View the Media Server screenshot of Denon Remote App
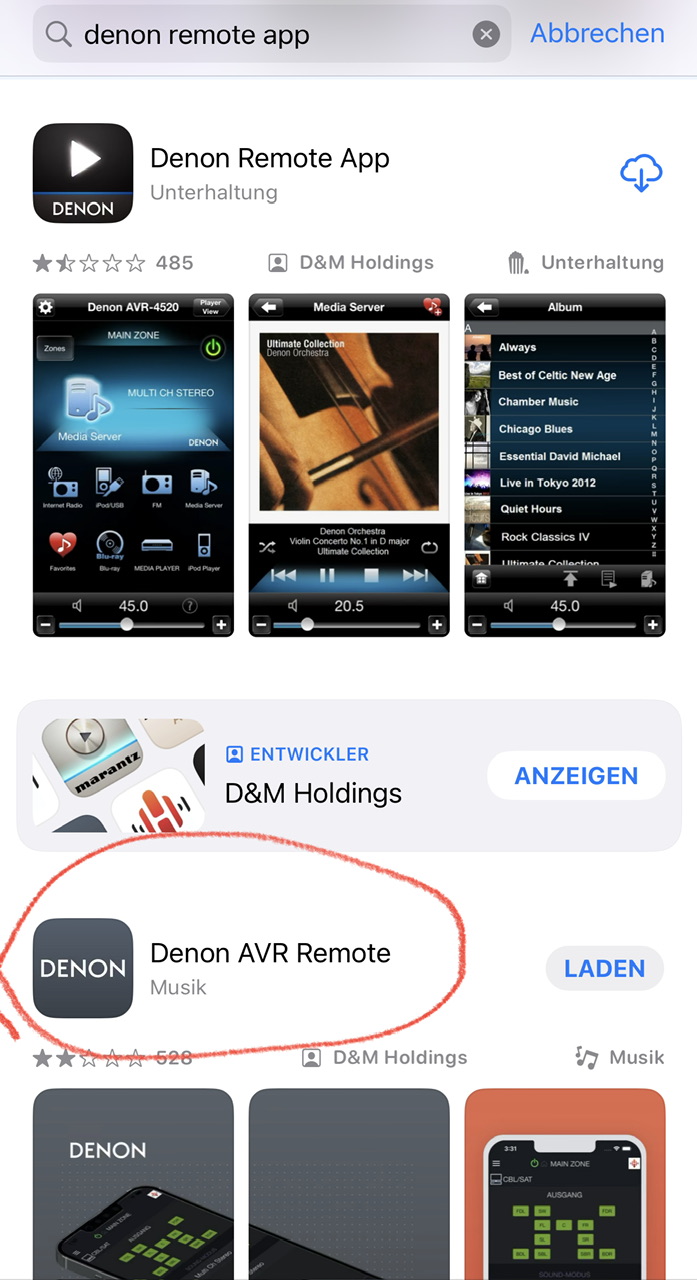The width and height of the screenshot is (697, 1280). pos(349,465)
